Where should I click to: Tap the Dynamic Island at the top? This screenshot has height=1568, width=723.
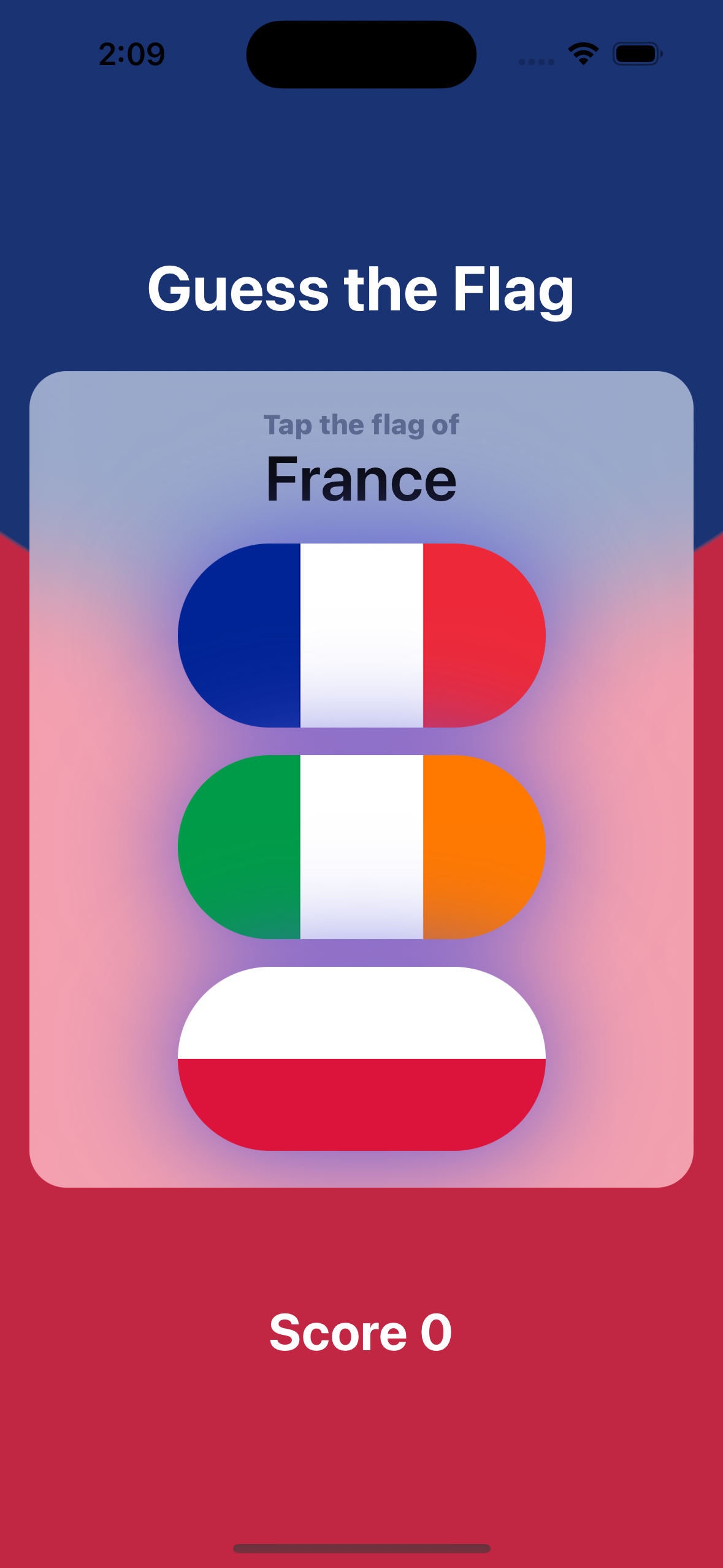pyautogui.click(x=361, y=54)
